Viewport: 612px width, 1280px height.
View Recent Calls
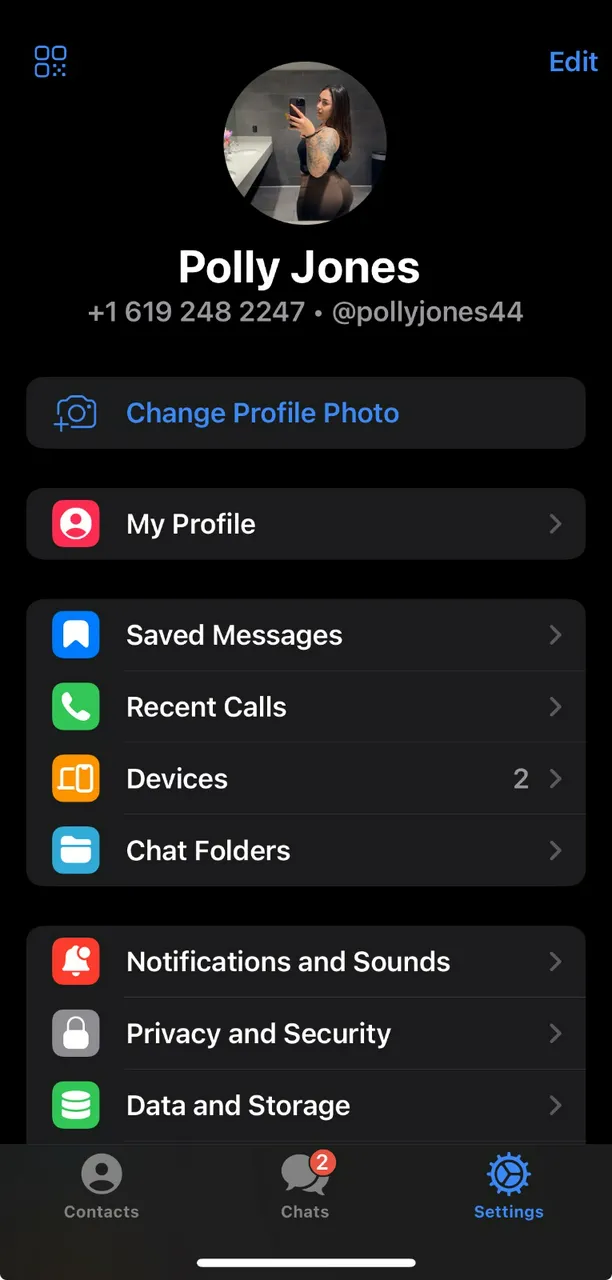point(305,707)
